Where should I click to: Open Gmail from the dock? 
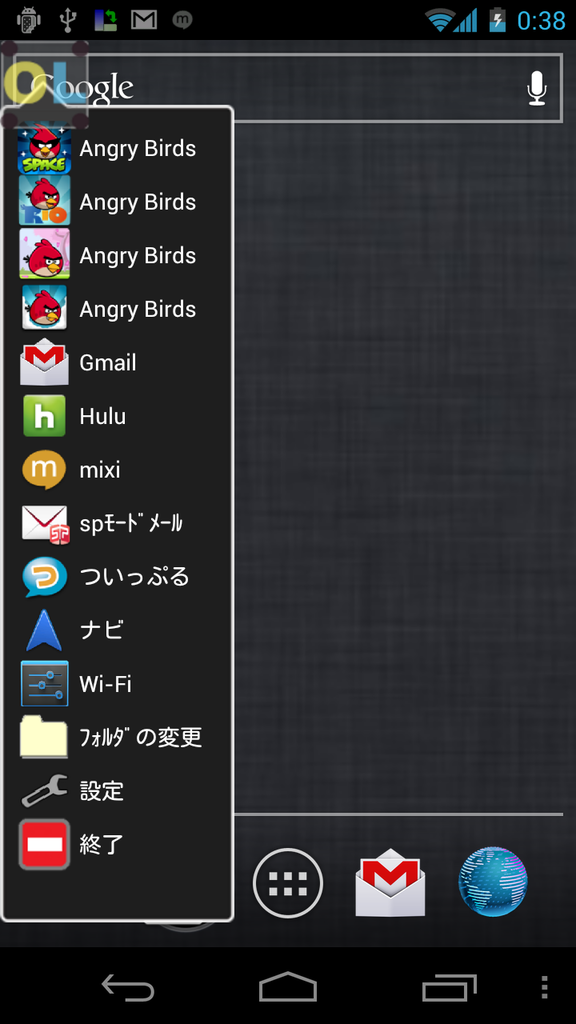click(390, 882)
